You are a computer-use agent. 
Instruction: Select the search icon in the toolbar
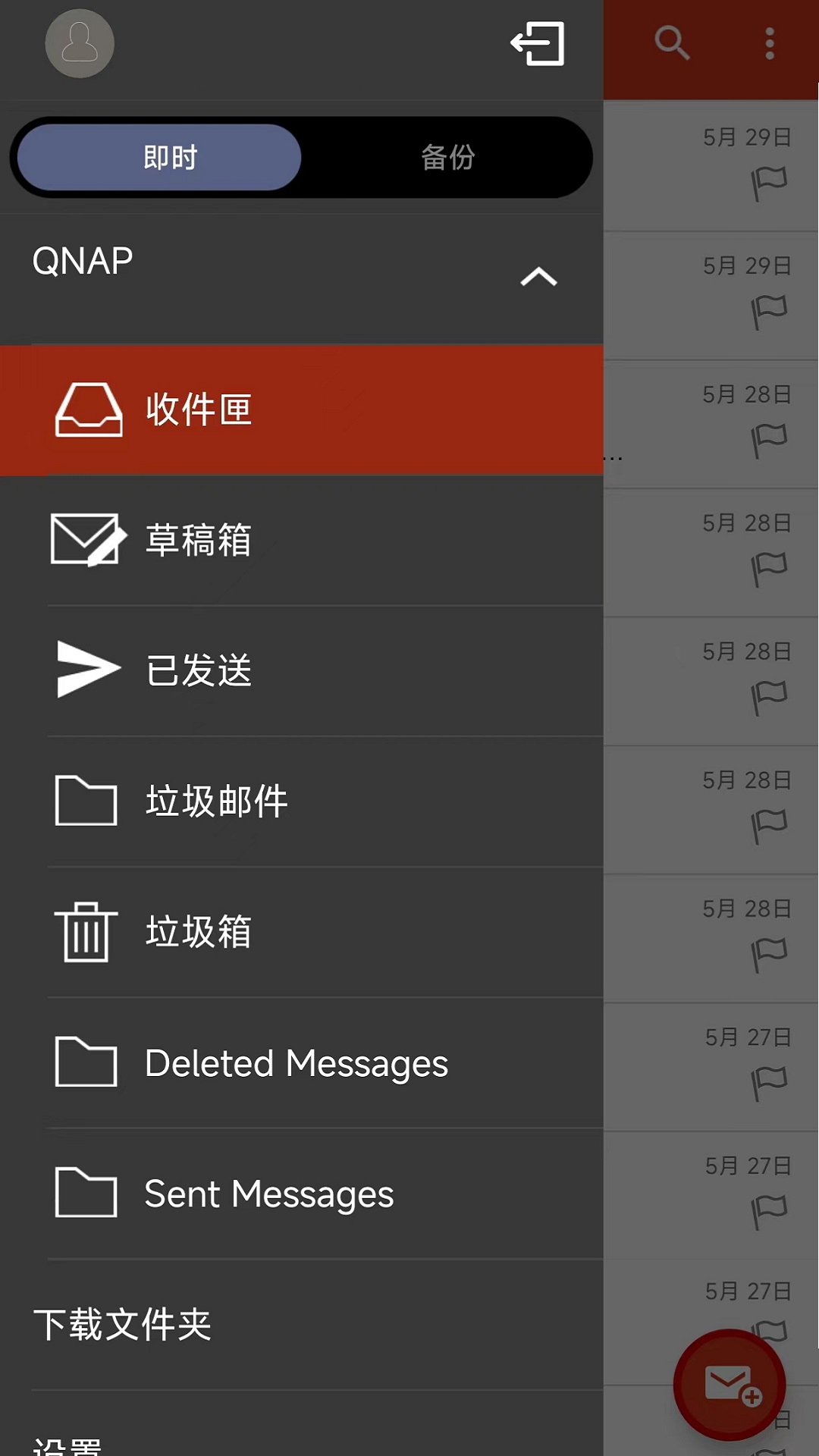pos(673,44)
